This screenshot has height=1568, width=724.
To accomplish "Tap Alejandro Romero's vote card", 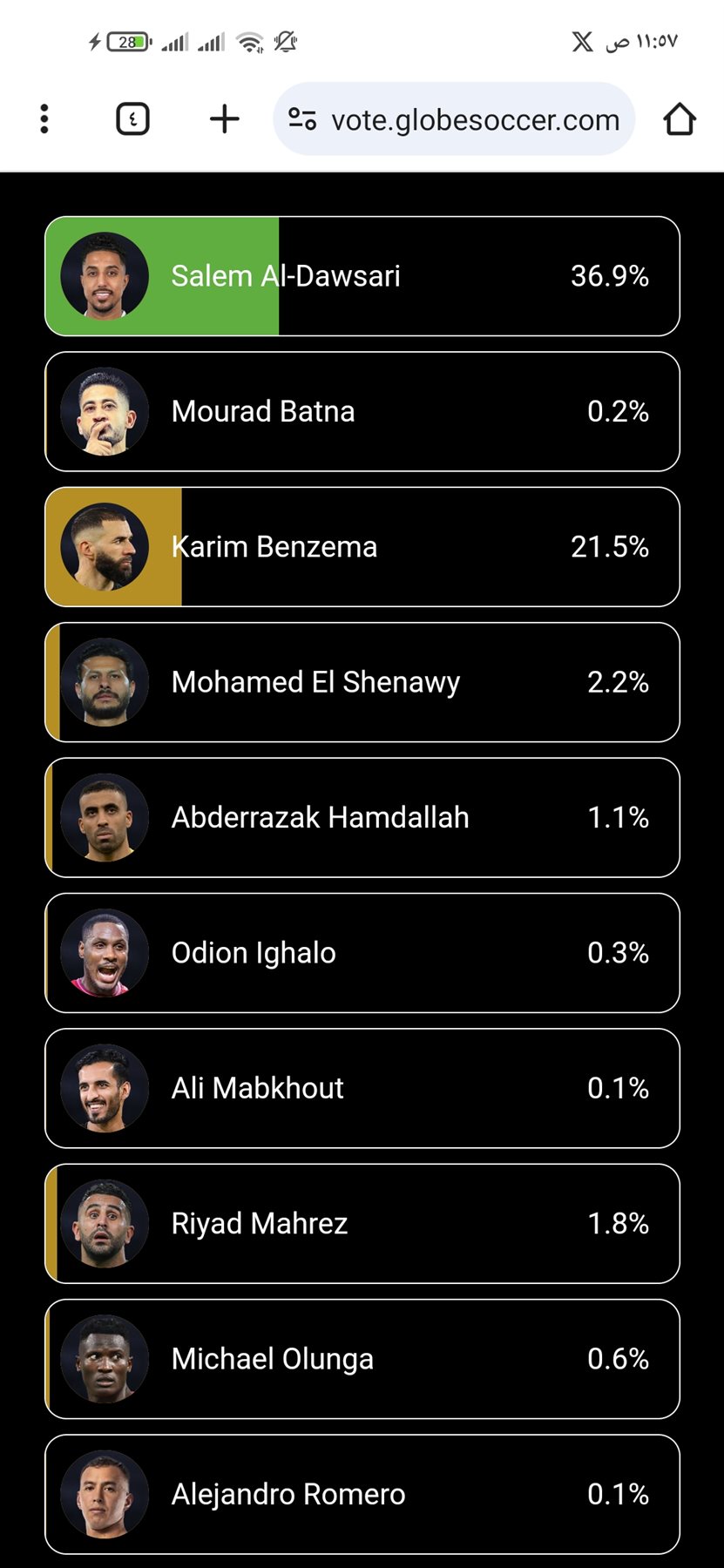I will (x=362, y=1494).
